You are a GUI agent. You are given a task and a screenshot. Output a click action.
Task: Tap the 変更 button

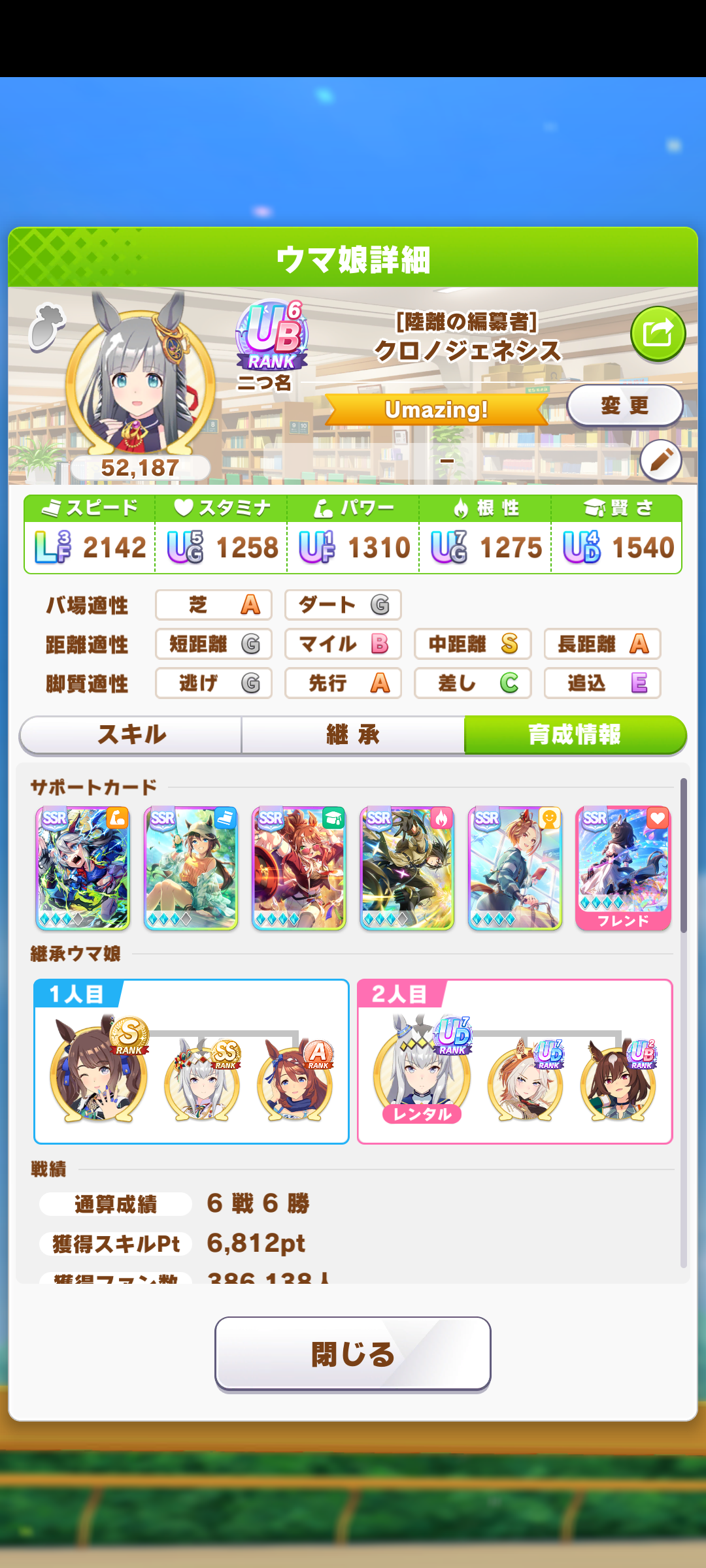624,406
